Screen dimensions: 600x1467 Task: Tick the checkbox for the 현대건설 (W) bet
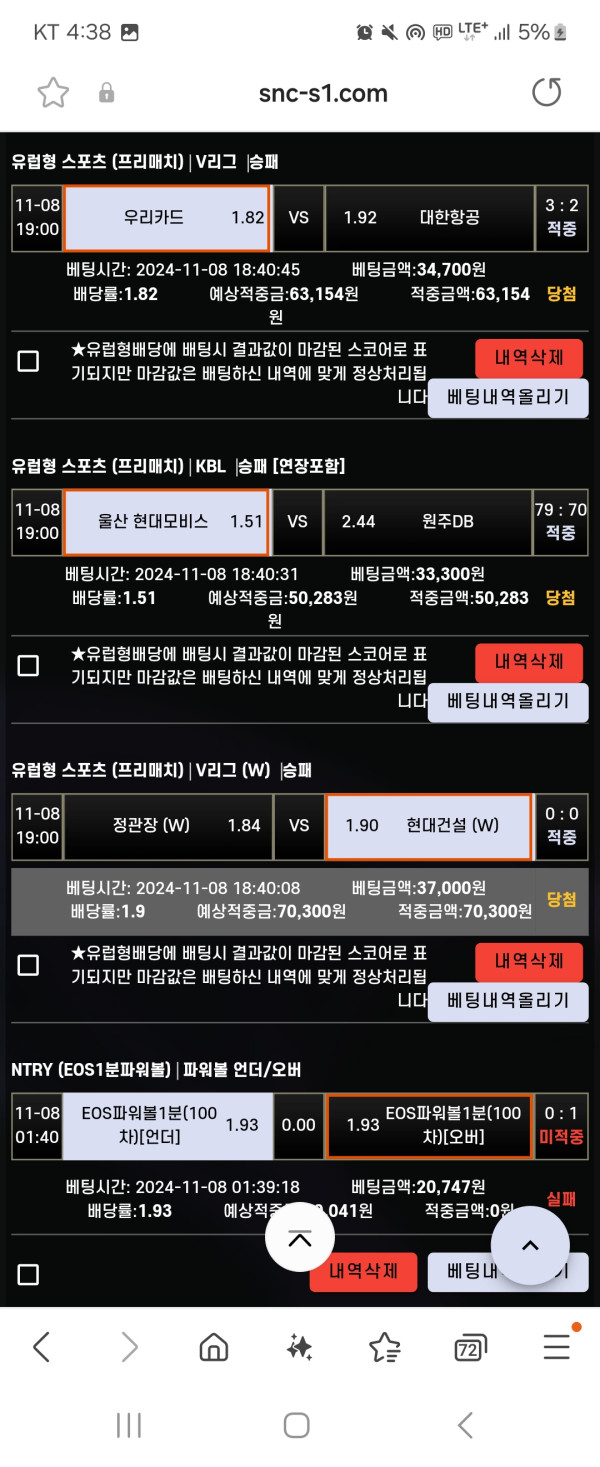click(x=28, y=965)
